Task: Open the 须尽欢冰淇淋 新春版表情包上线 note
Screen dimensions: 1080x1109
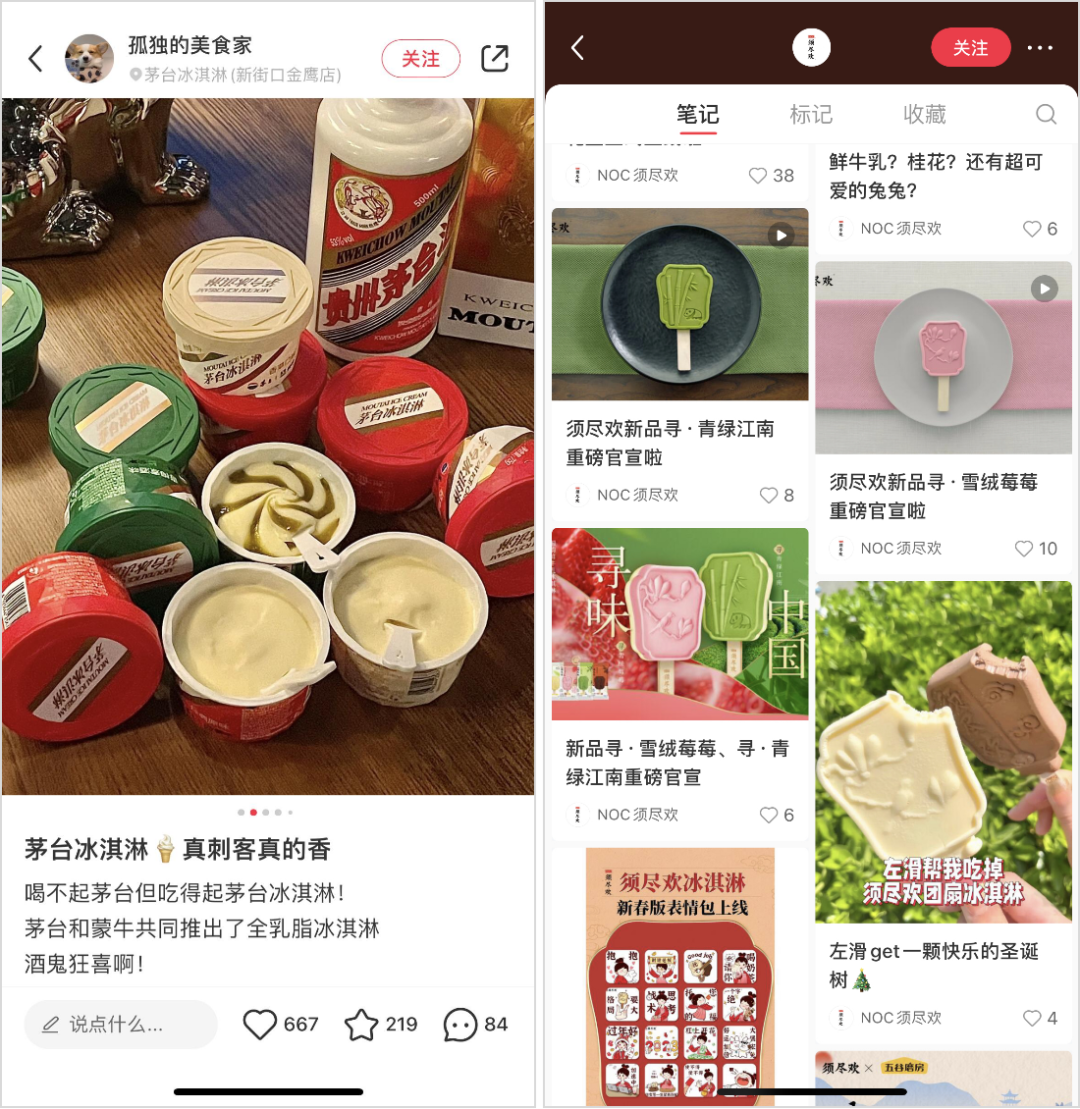Action: coord(680,975)
